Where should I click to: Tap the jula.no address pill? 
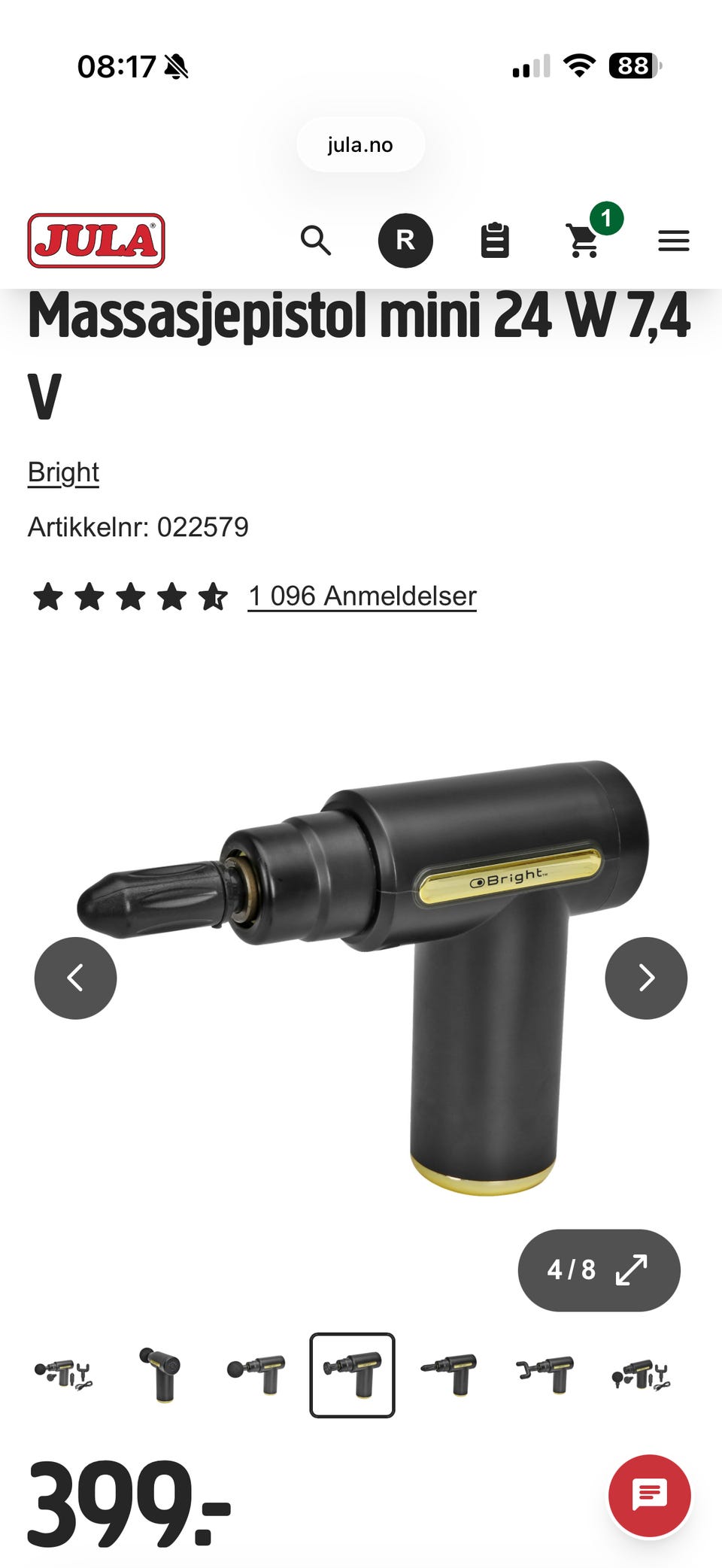pos(360,144)
